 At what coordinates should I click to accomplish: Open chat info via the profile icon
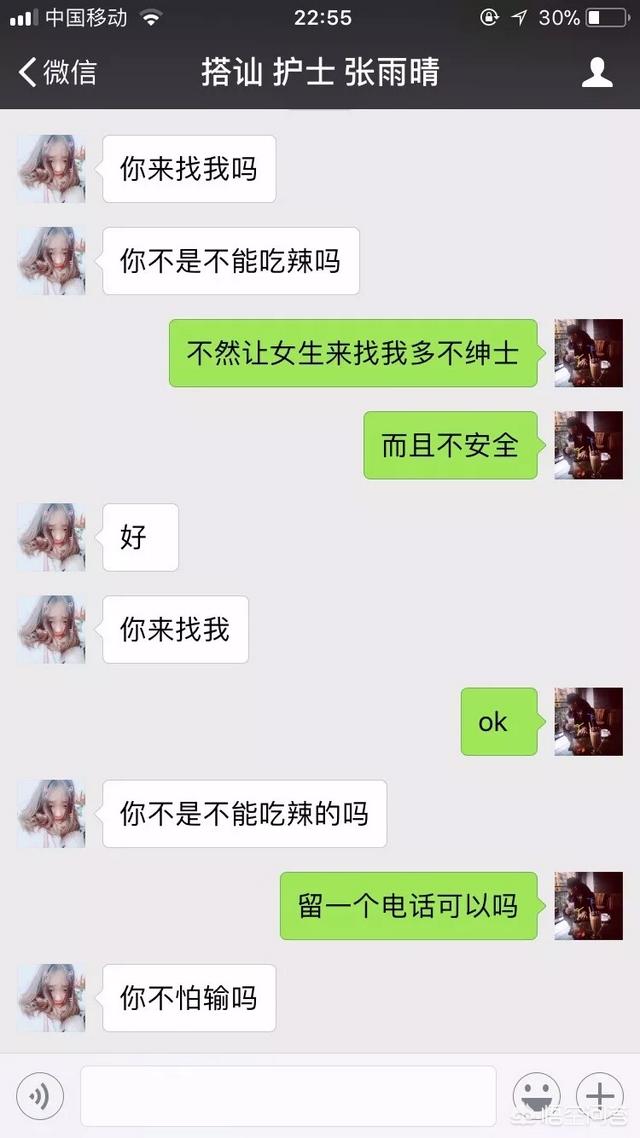tap(597, 73)
